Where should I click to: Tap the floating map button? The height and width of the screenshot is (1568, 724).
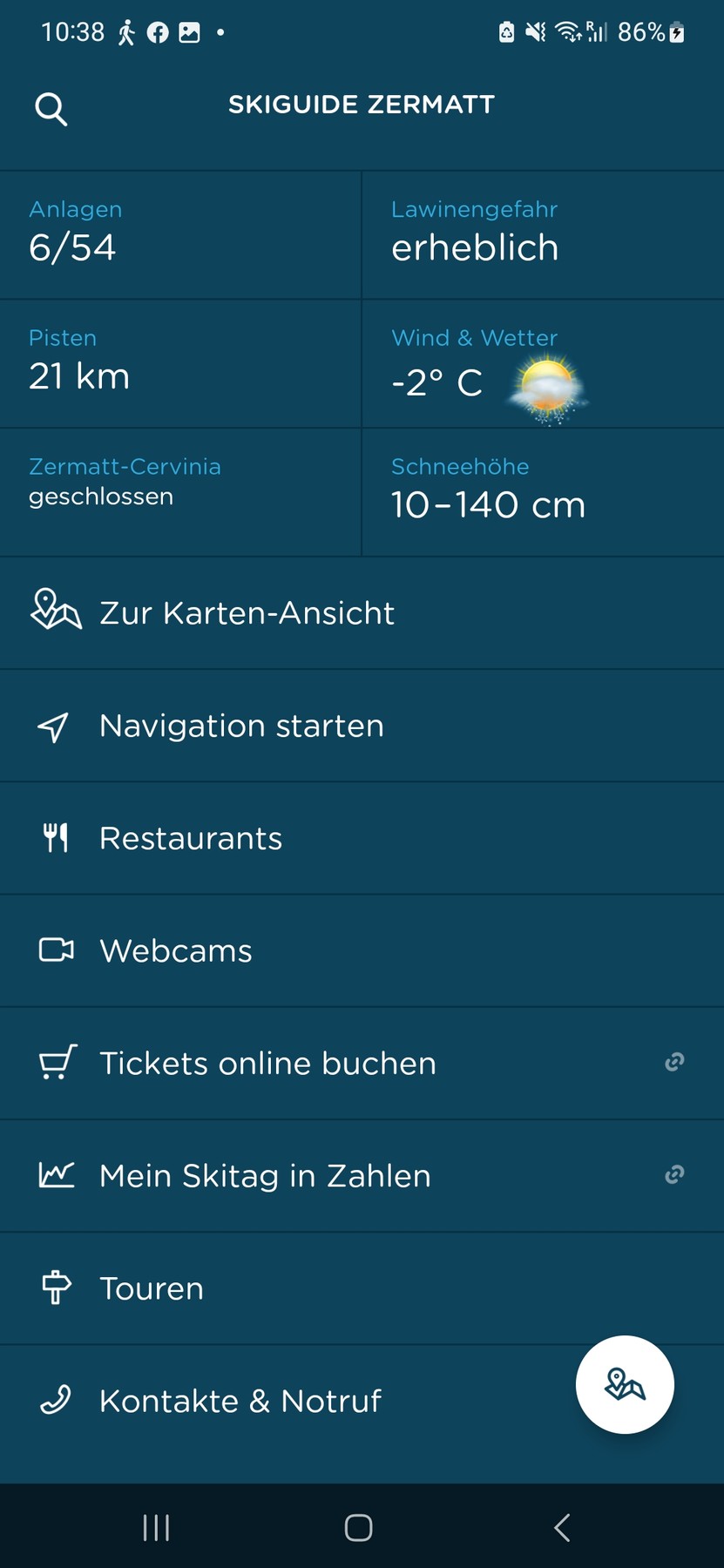point(625,1384)
